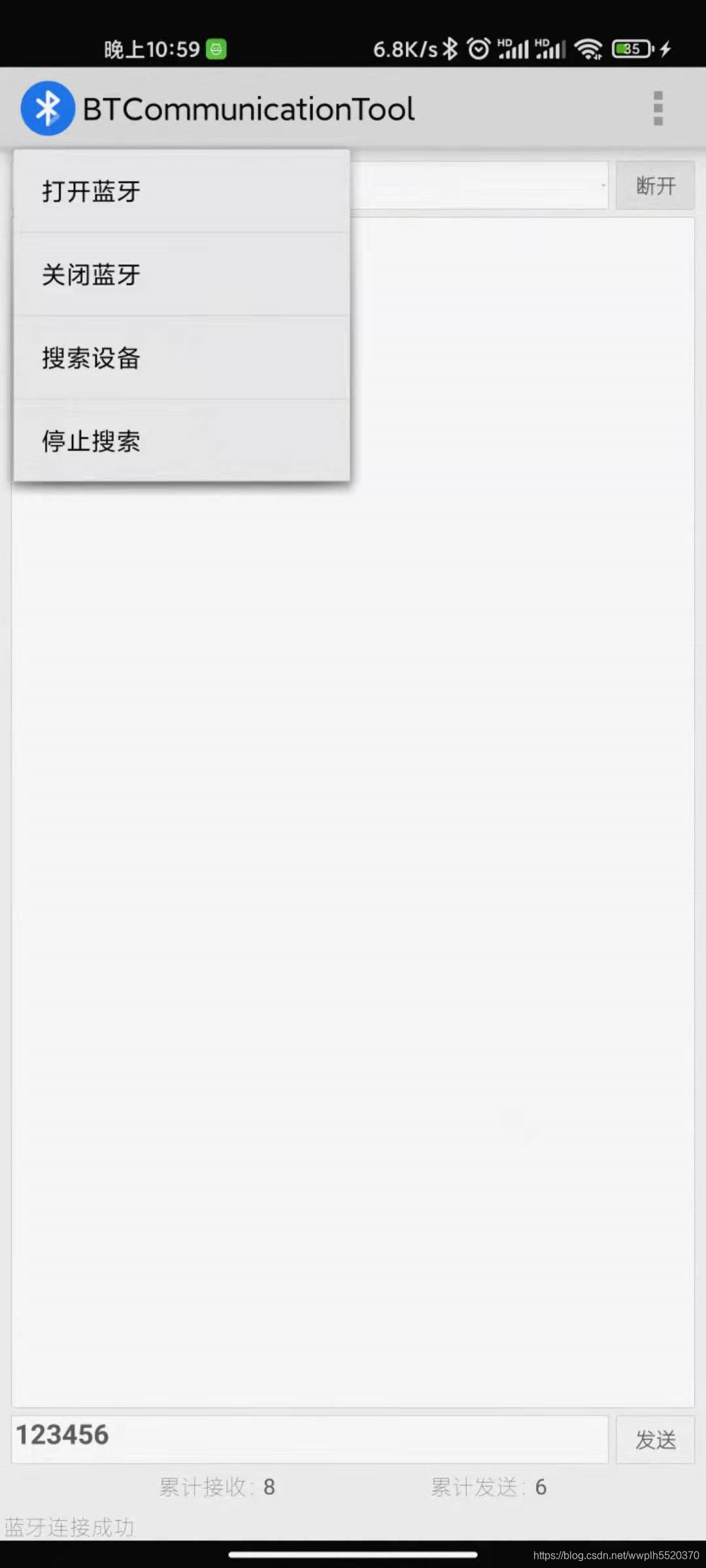Select 打开蓝牙 from the menu
This screenshot has height=1568, width=706.
[182, 191]
